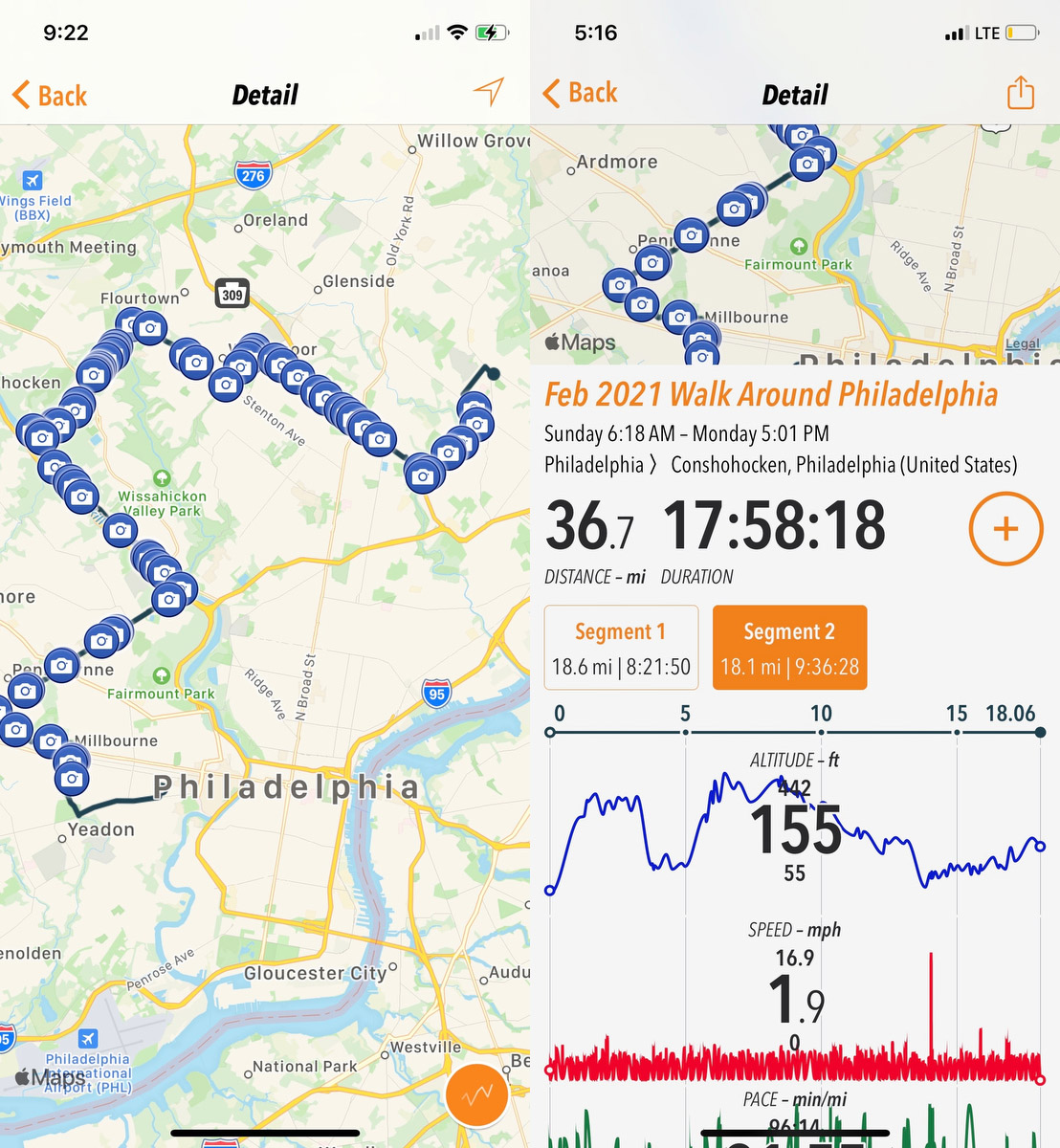This screenshot has height=1148, width=1060.
Task: Share this walk via the export icon
Action: click(x=1021, y=93)
